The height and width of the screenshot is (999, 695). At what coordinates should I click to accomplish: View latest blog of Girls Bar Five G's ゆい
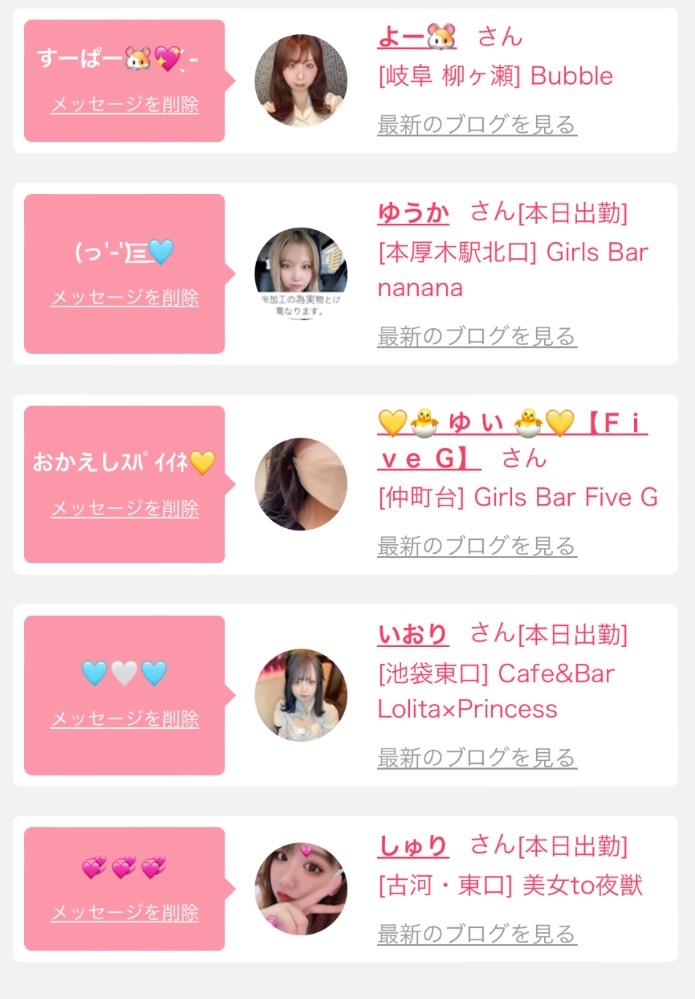click(x=477, y=546)
